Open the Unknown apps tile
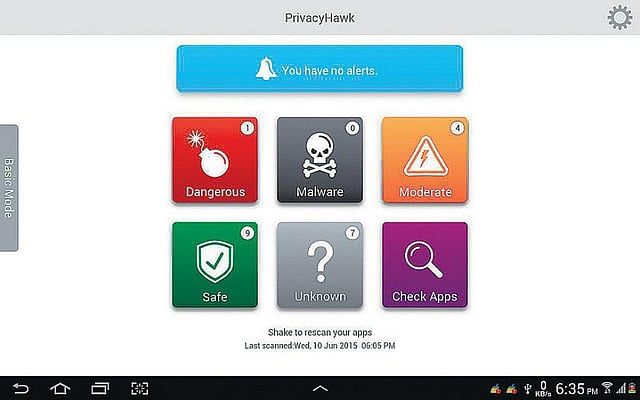Screen dimensions: 640x400 click(x=320, y=265)
